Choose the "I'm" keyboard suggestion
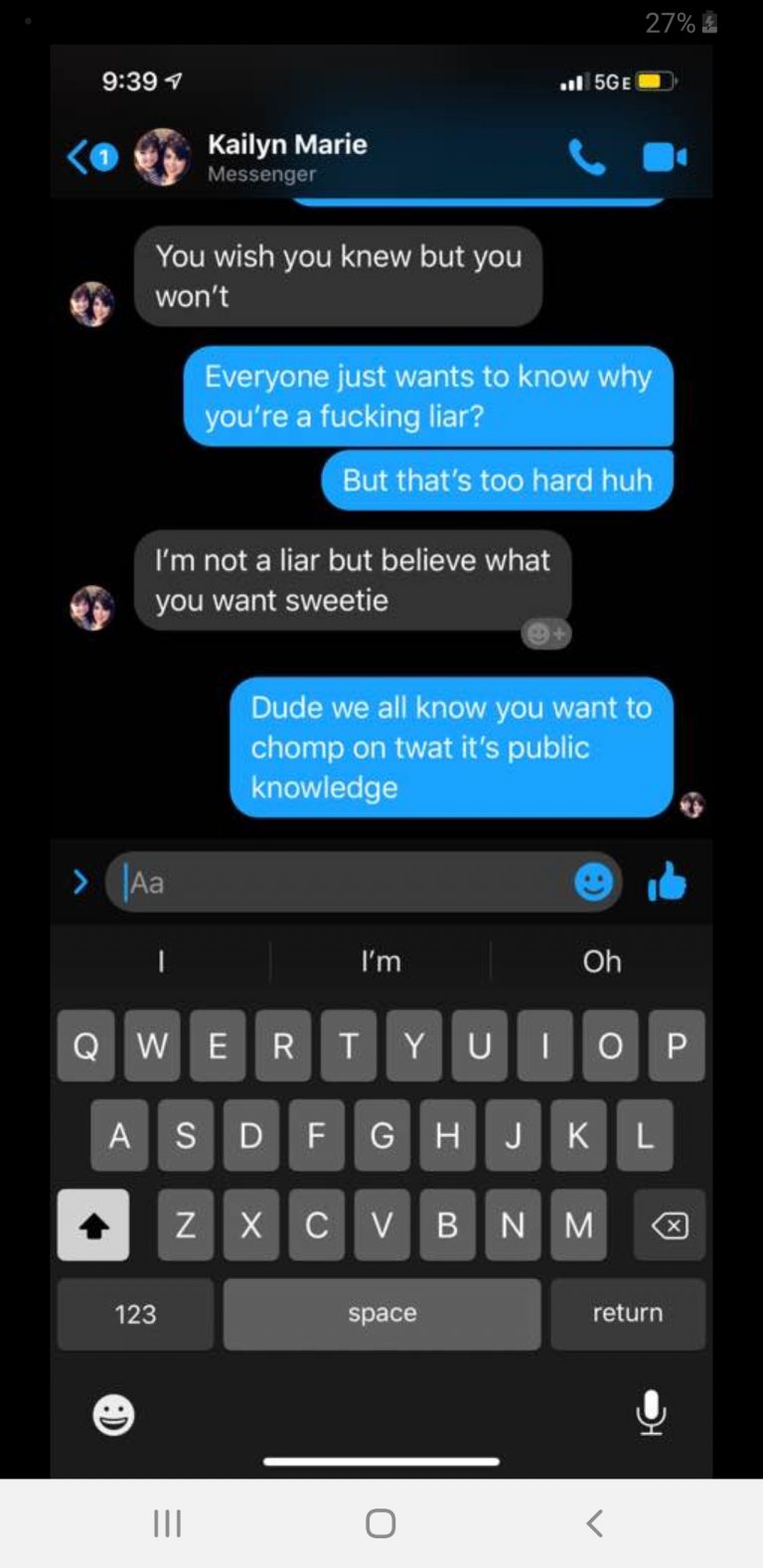This screenshot has width=763, height=1568. 381,961
